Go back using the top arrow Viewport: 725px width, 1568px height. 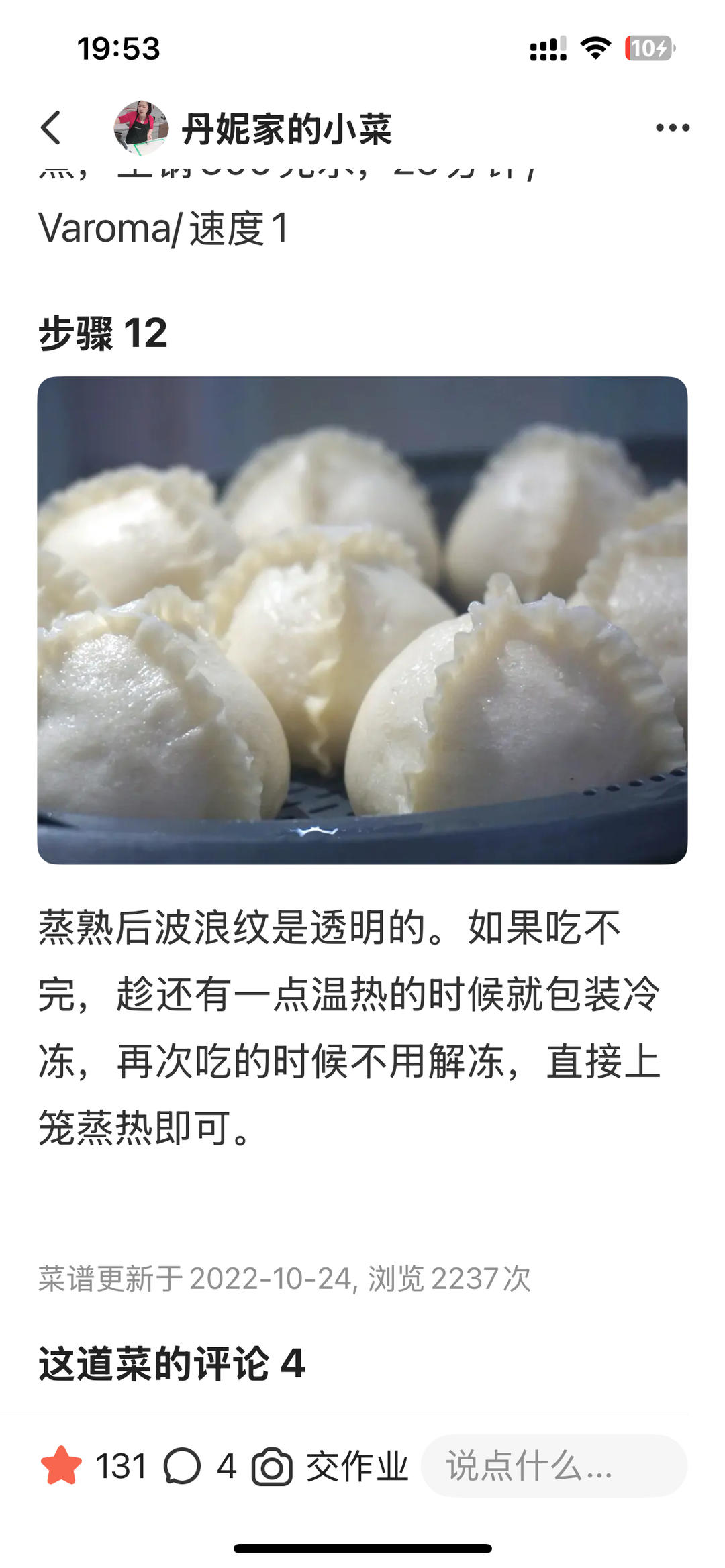[51, 127]
